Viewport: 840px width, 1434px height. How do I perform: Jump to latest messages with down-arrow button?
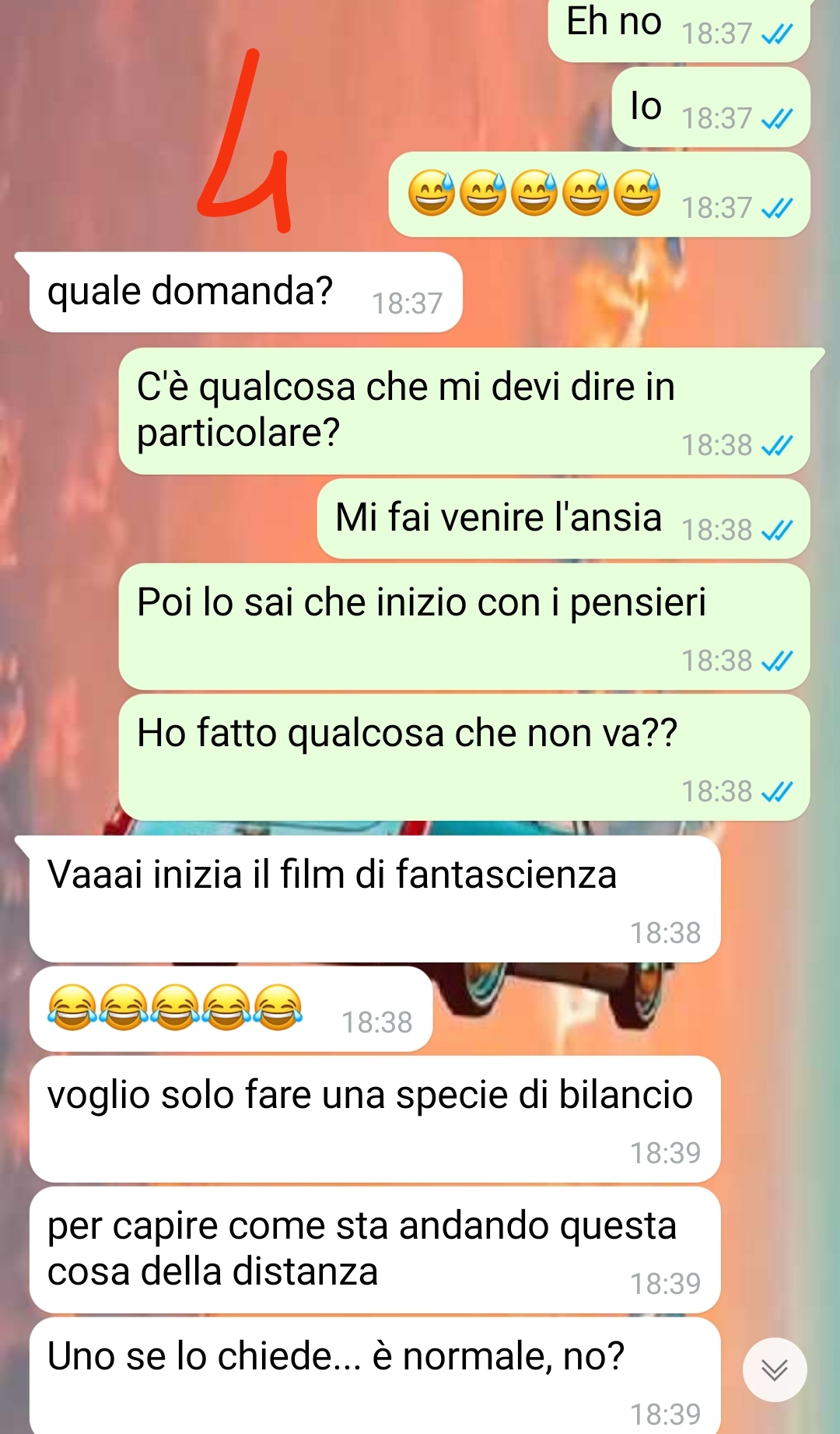point(775,1369)
